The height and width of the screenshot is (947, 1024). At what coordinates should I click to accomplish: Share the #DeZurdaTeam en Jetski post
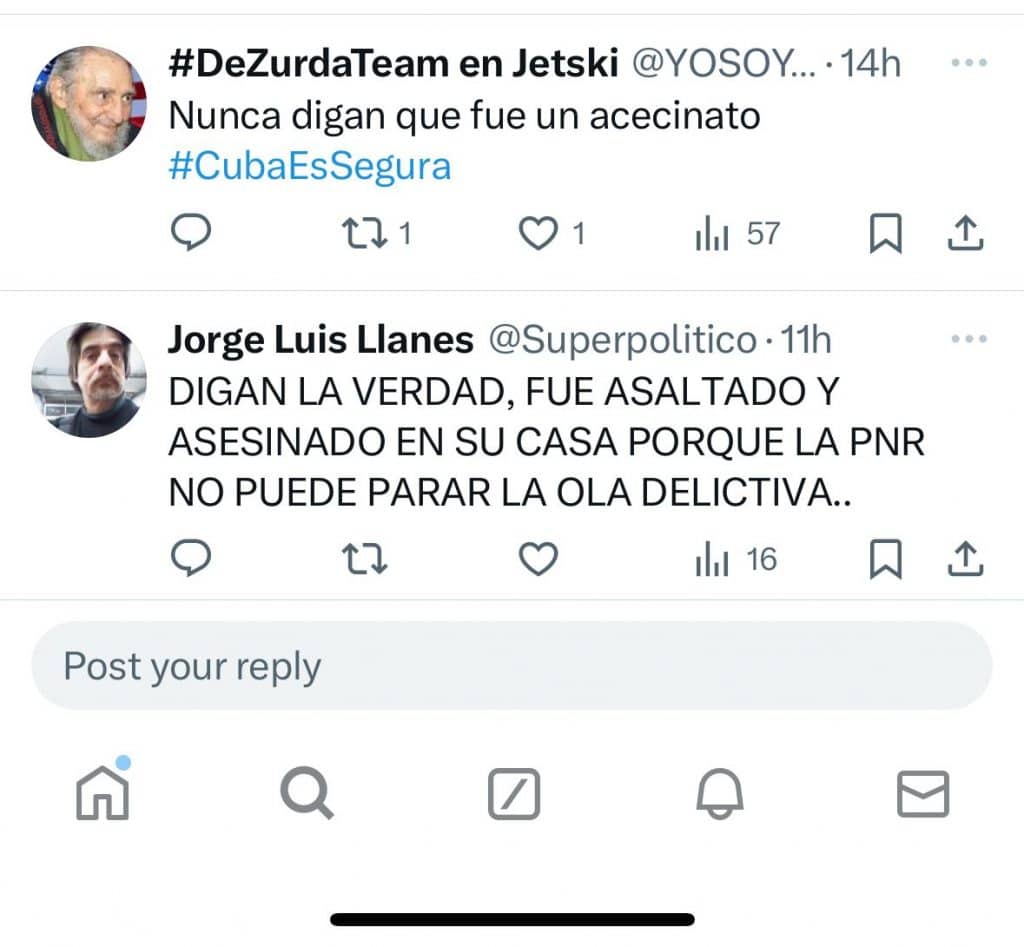(965, 234)
